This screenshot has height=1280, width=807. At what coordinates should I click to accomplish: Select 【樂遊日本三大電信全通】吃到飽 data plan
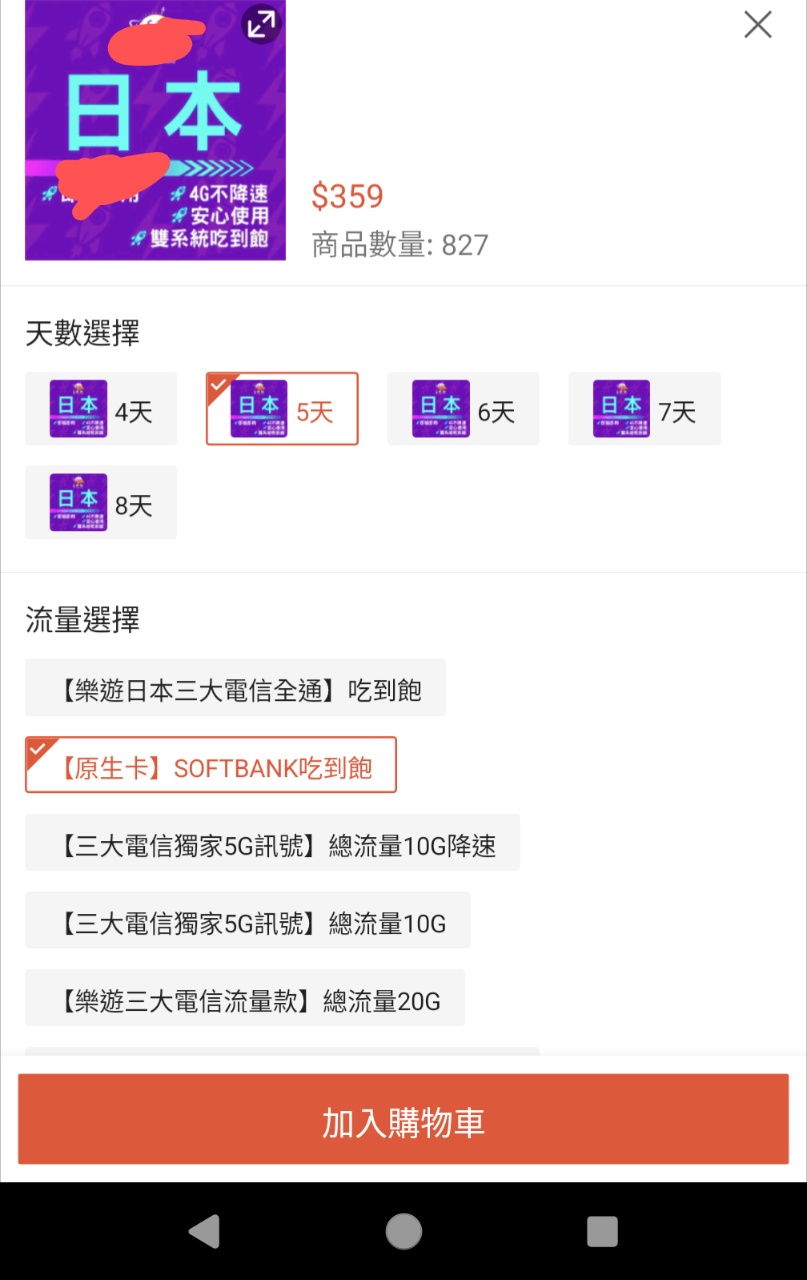click(235, 688)
